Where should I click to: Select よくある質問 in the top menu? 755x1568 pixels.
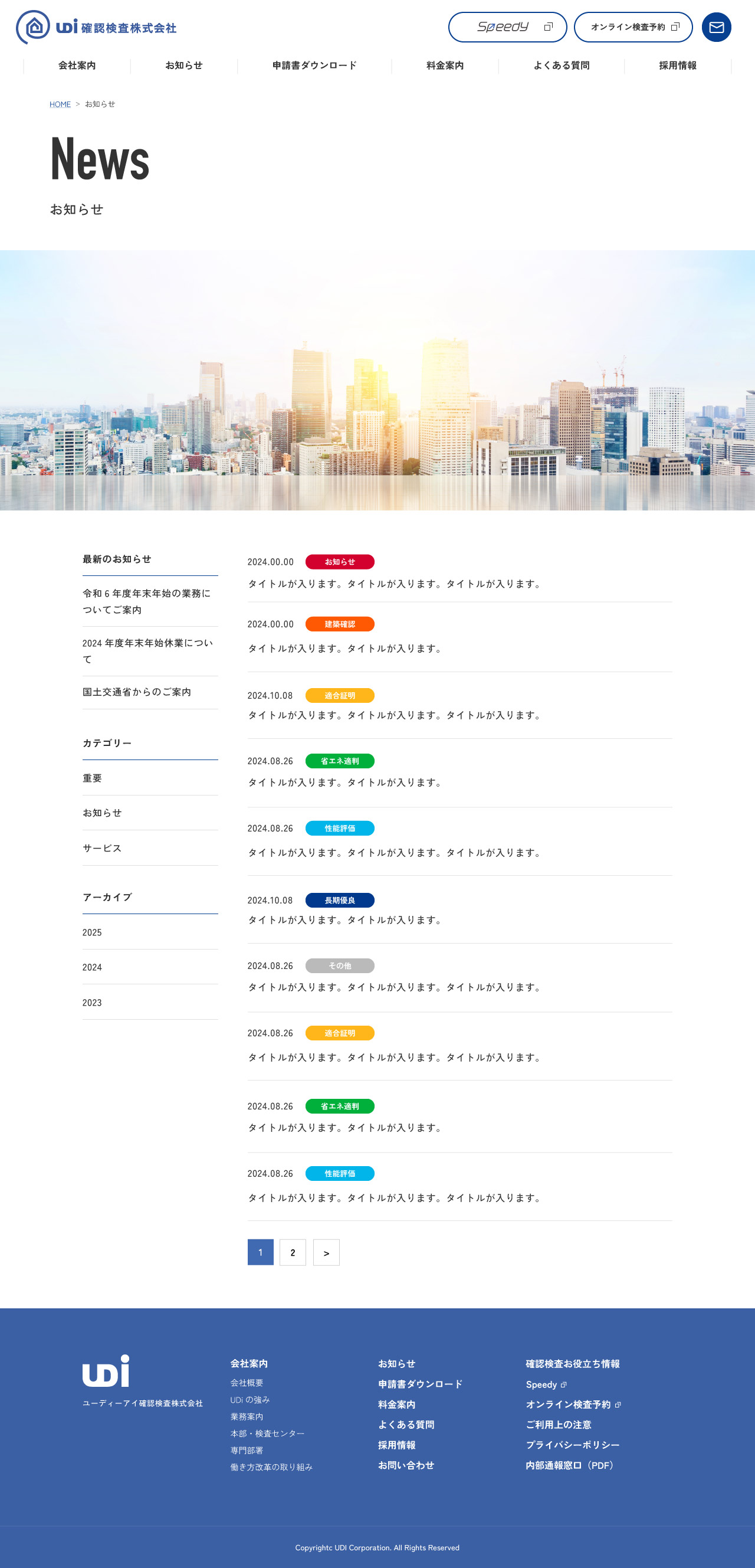click(x=561, y=66)
